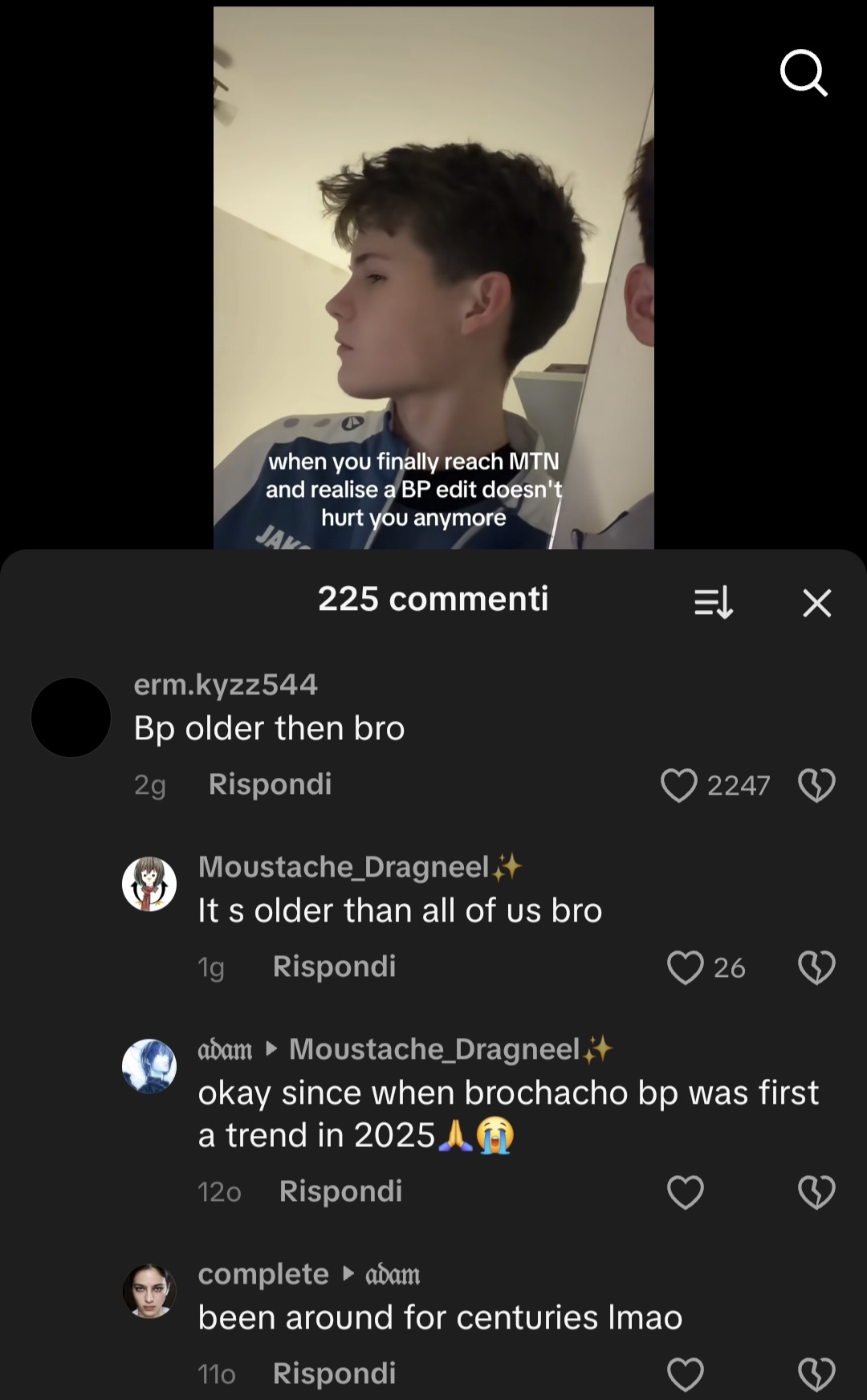Reply to erm.kyzz544's comment
The width and height of the screenshot is (867, 1400).
[x=270, y=784]
